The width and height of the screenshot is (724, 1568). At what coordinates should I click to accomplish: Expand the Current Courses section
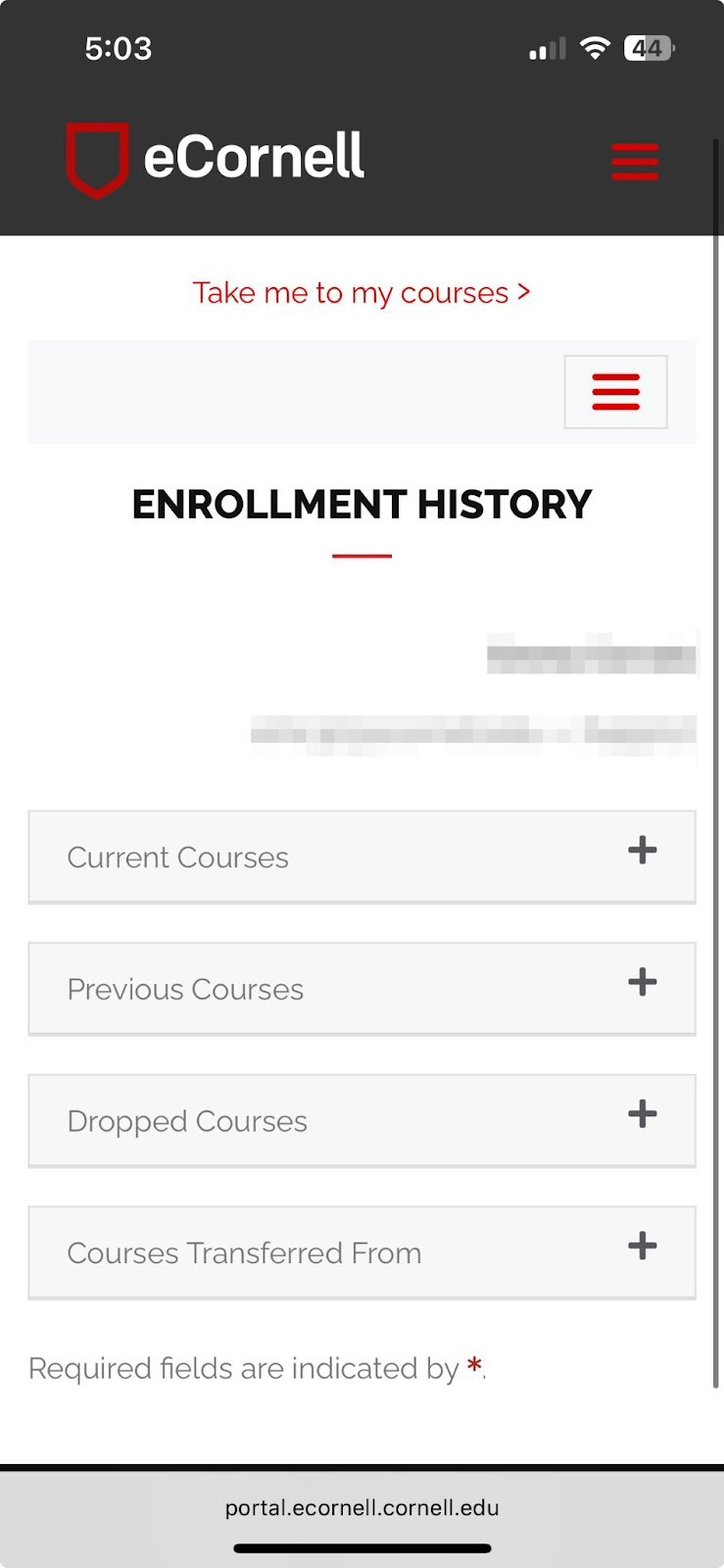click(362, 857)
